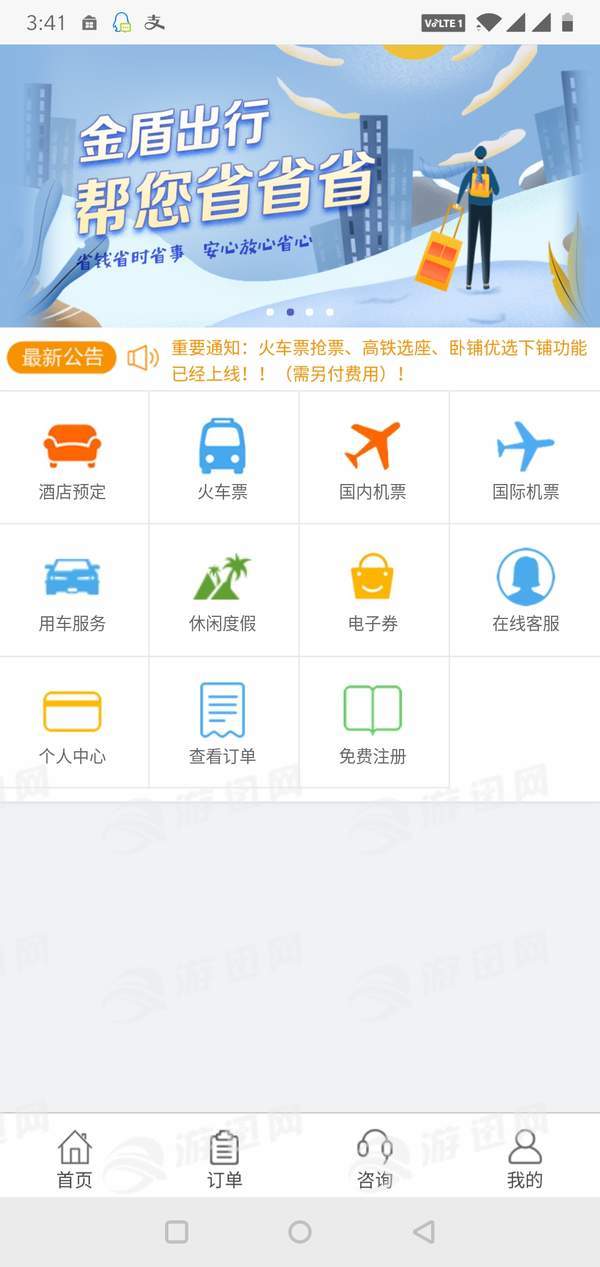Image resolution: width=600 pixels, height=1267 pixels.
Task: Switch to 我的 profile tab
Action: click(524, 1158)
